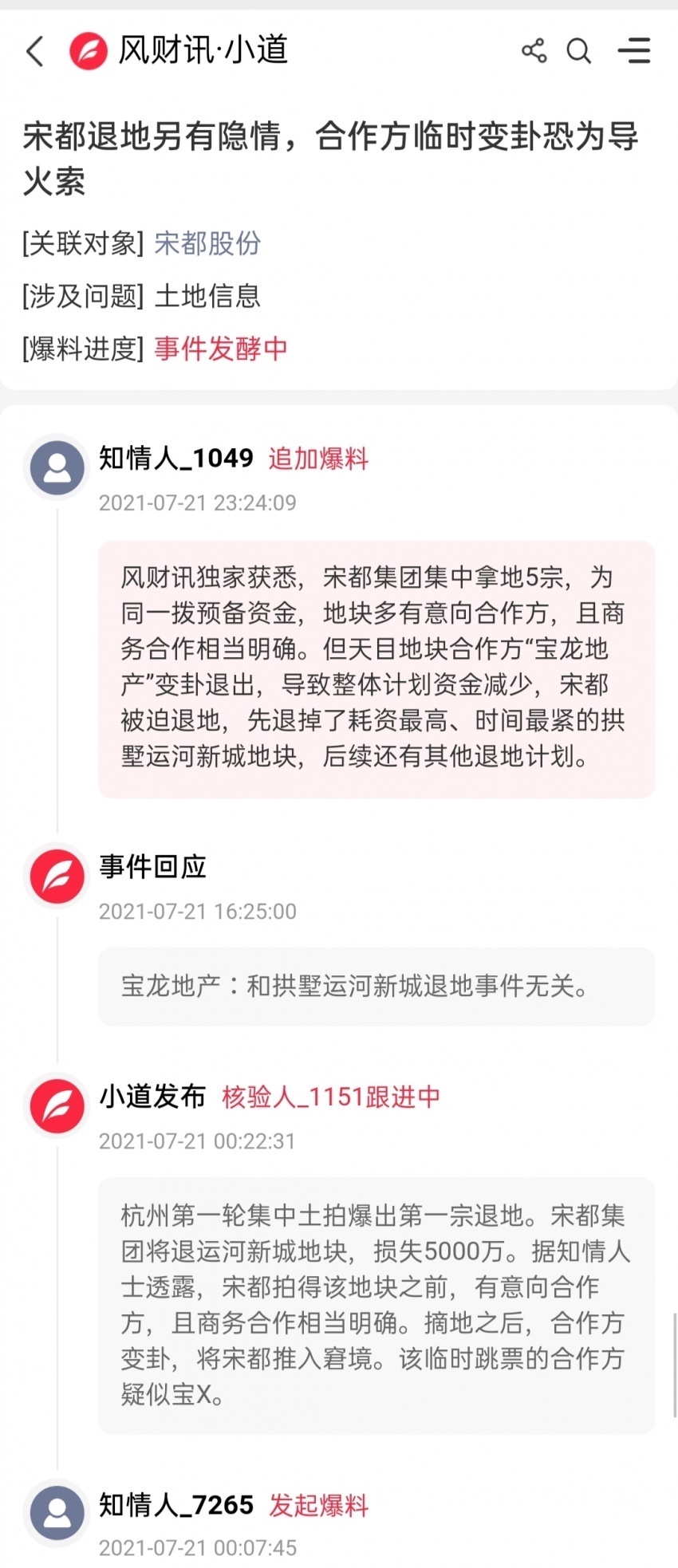This screenshot has width=678, height=1568.
Task: Click the timeline dot beside 事件回应
Action: 56,876
